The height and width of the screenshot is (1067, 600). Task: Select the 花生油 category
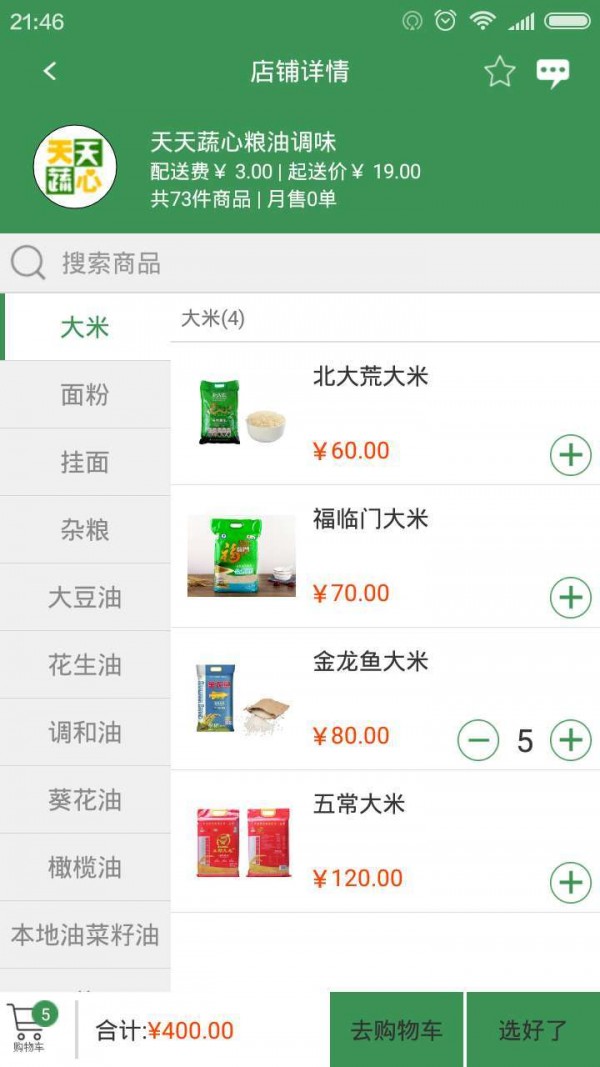(85, 665)
